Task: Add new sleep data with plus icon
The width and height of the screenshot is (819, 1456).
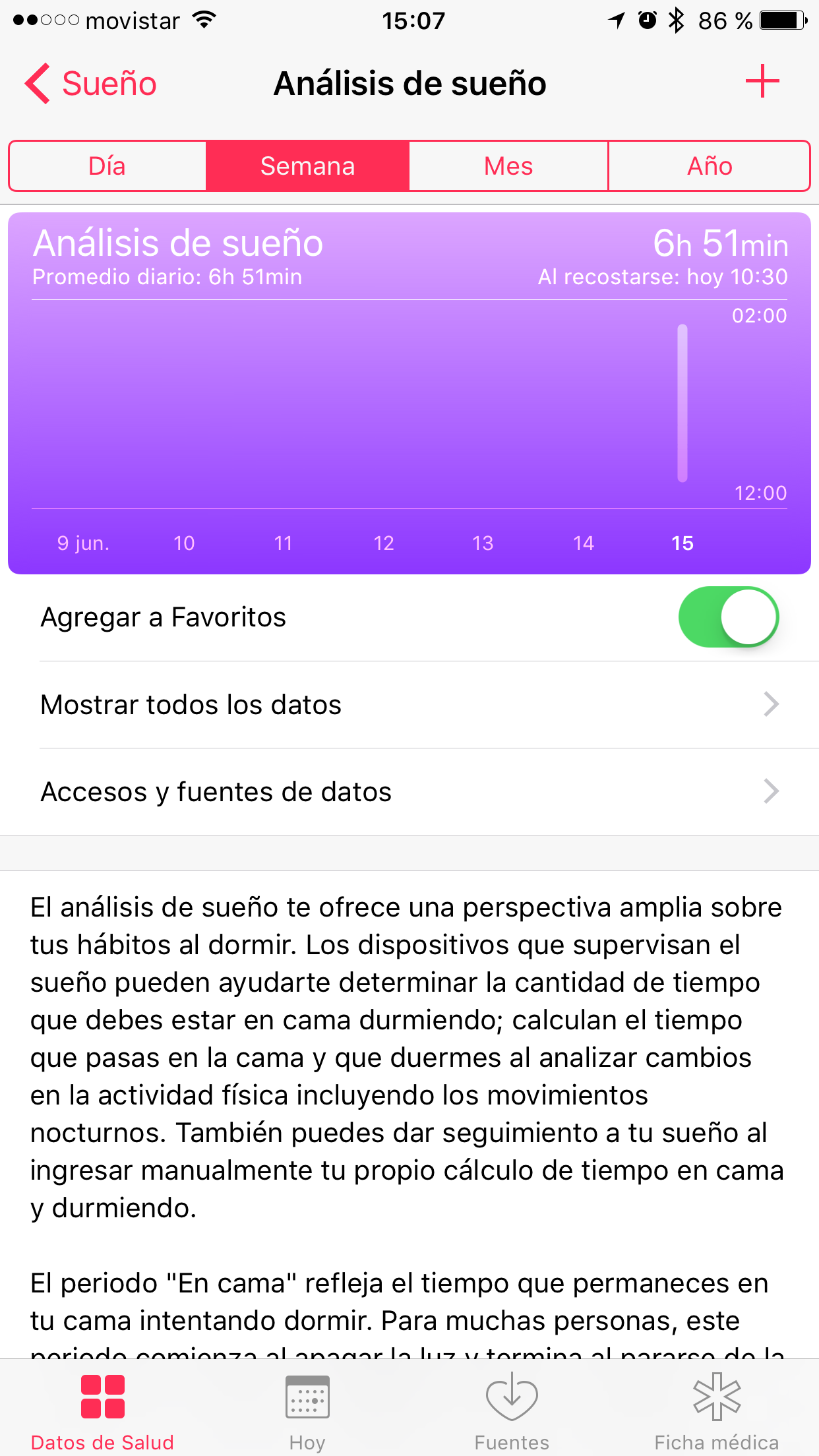Action: (762, 82)
